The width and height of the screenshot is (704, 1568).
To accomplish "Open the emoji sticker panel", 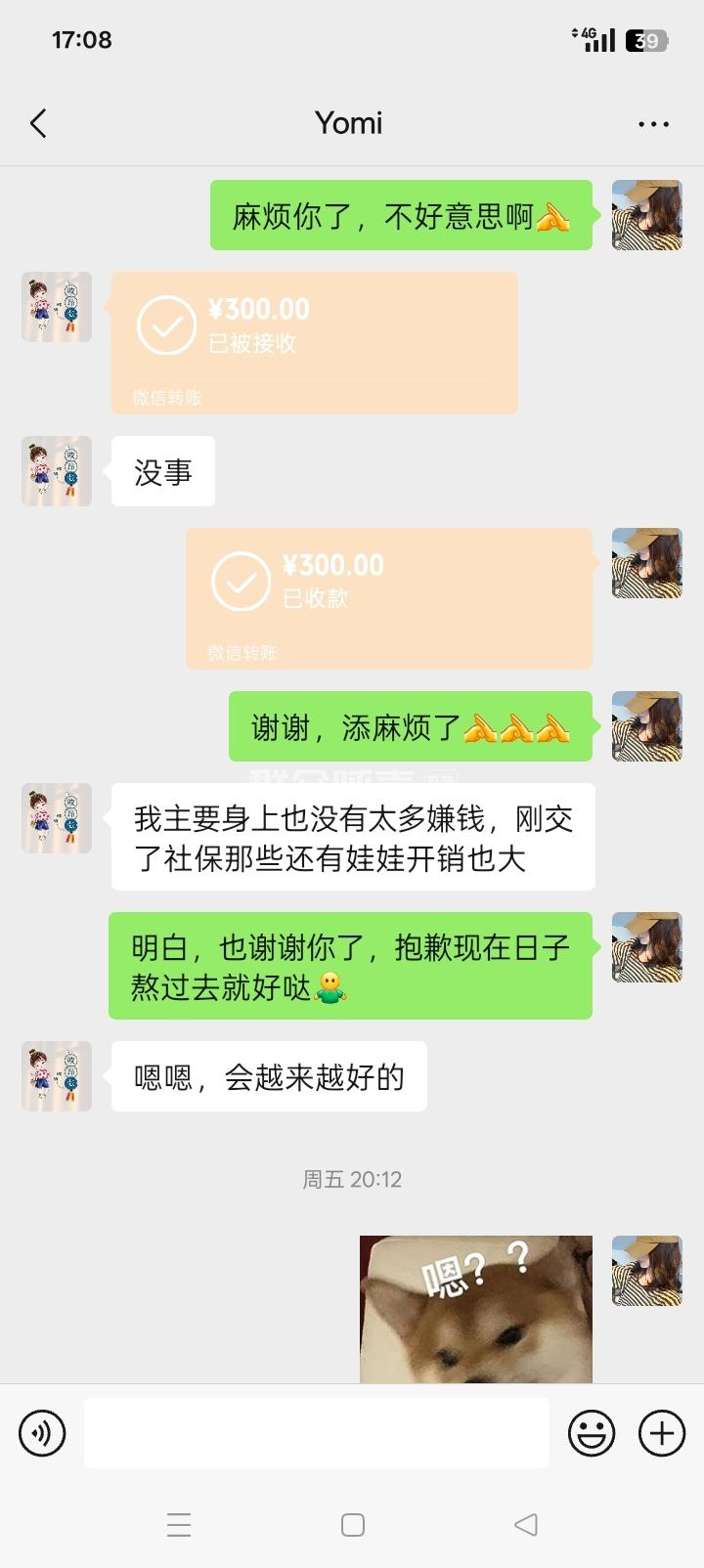I will pos(592,1433).
